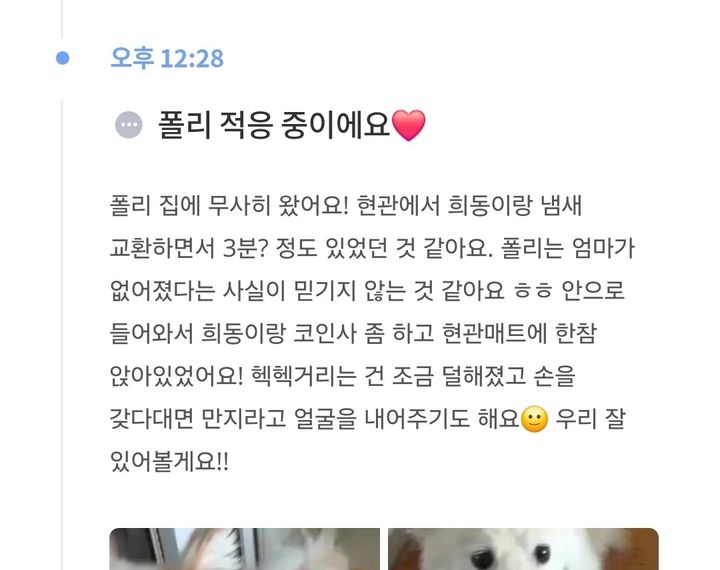Open the white puppy photo thumbnail
720x570 pixels.
point(523,549)
